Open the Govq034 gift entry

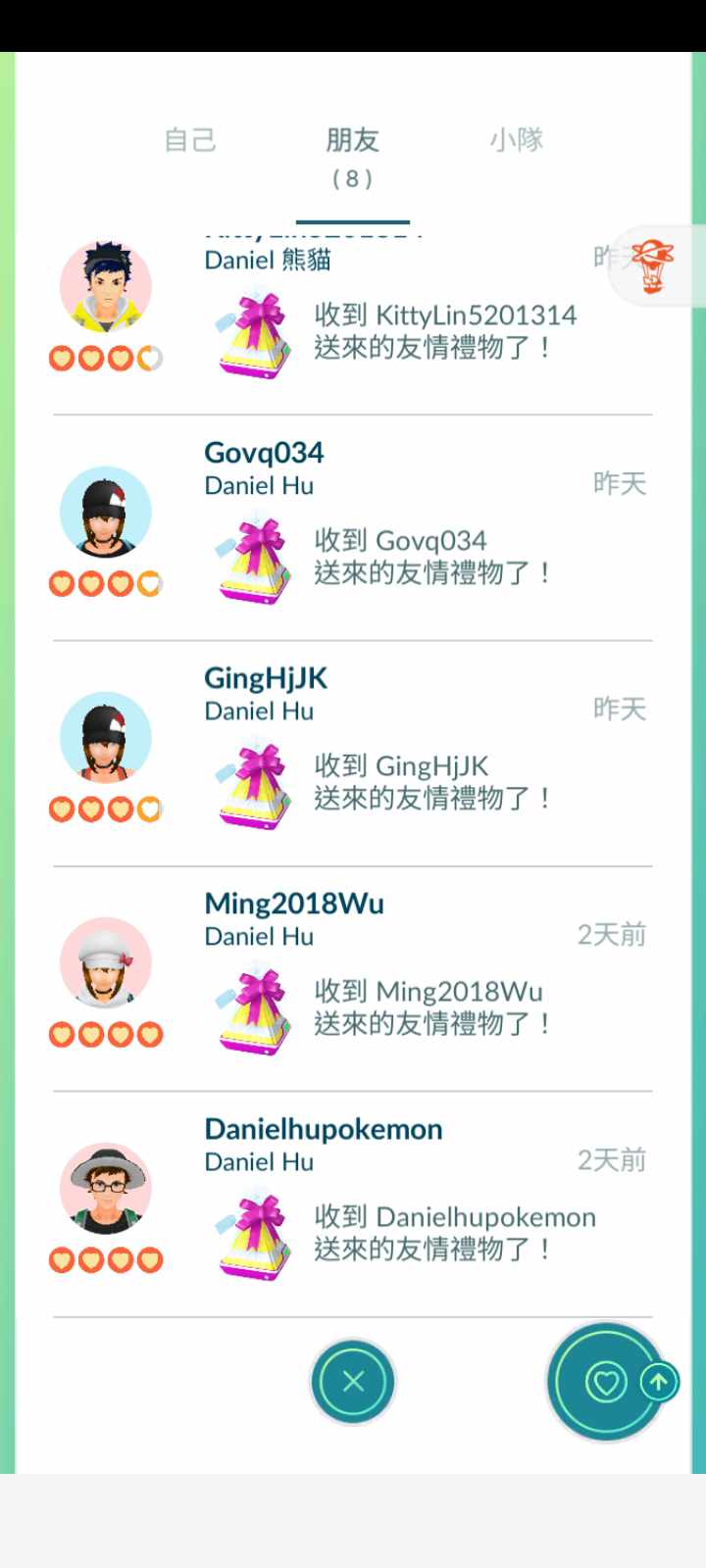point(353,529)
